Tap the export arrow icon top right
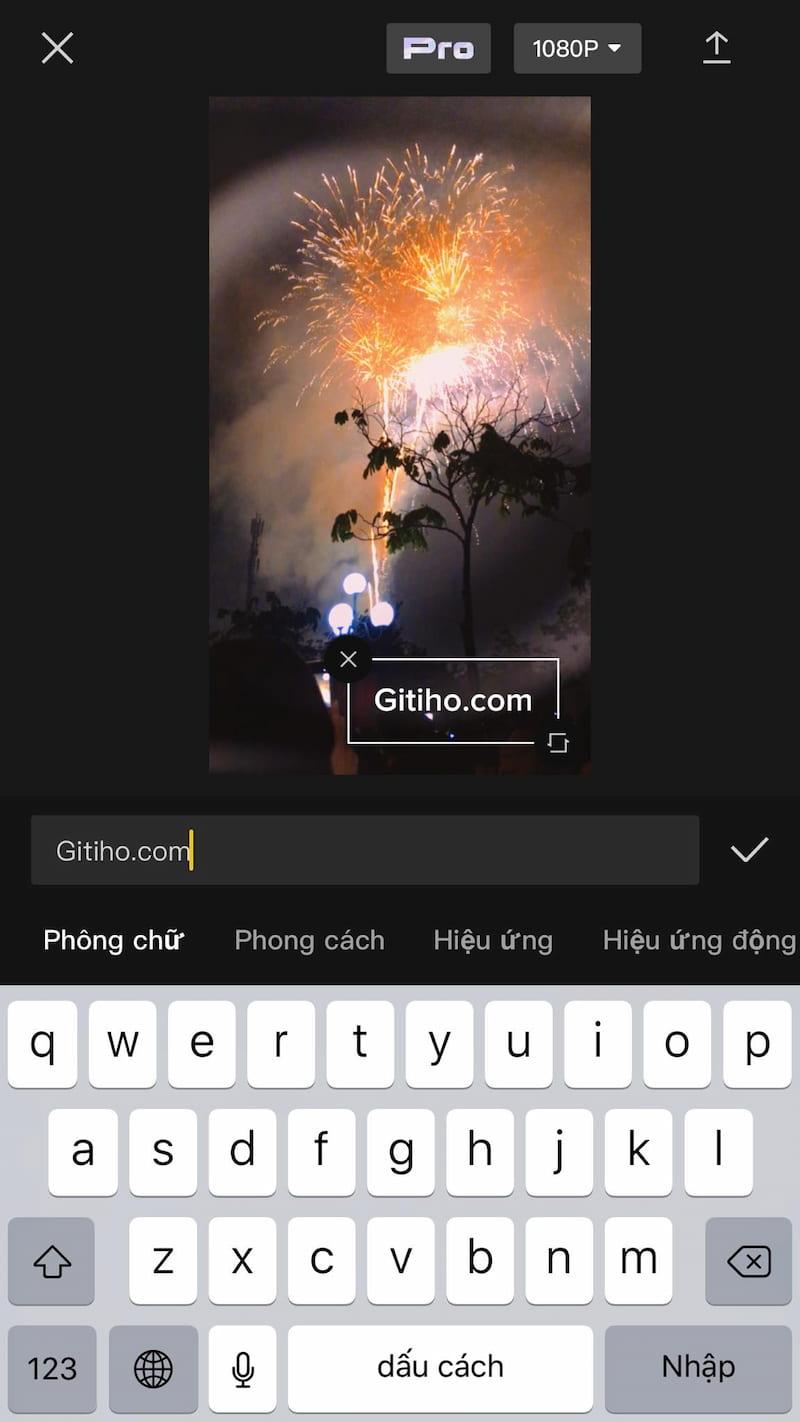The height and width of the screenshot is (1422, 800). click(717, 48)
